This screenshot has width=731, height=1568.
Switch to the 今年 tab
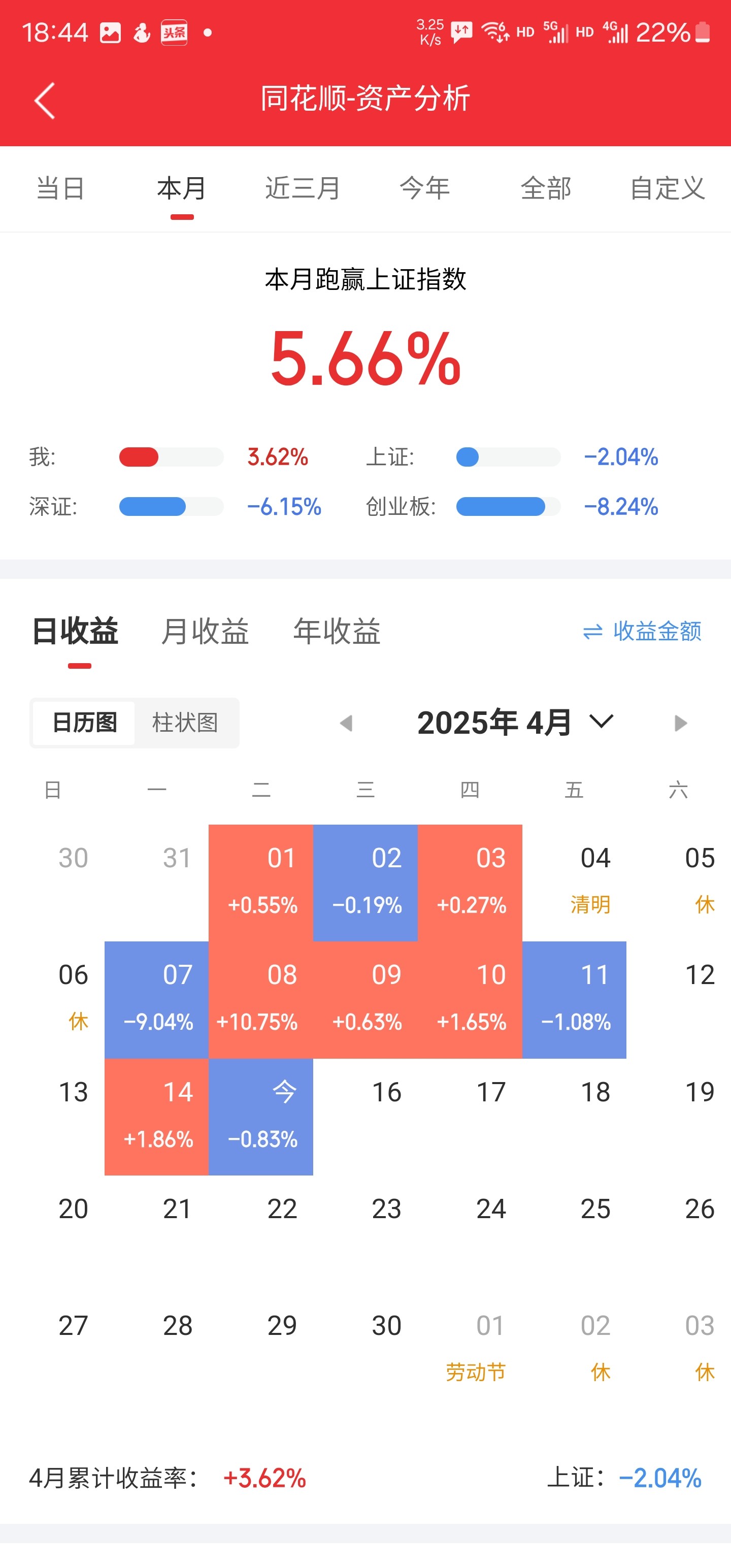(425, 188)
